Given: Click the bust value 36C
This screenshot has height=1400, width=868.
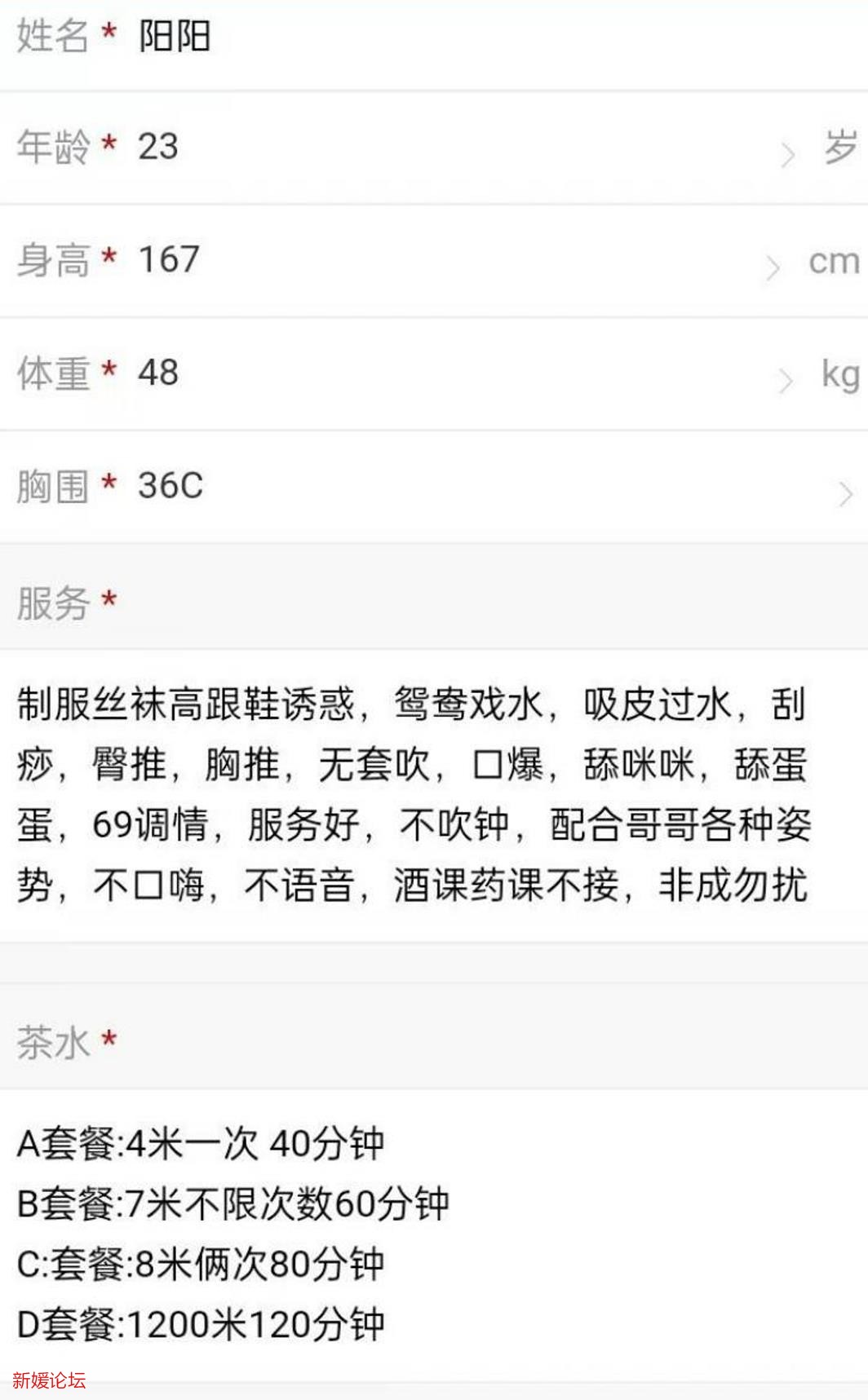Looking at the screenshot, I should pyautogui.click(x=171, y=487).
